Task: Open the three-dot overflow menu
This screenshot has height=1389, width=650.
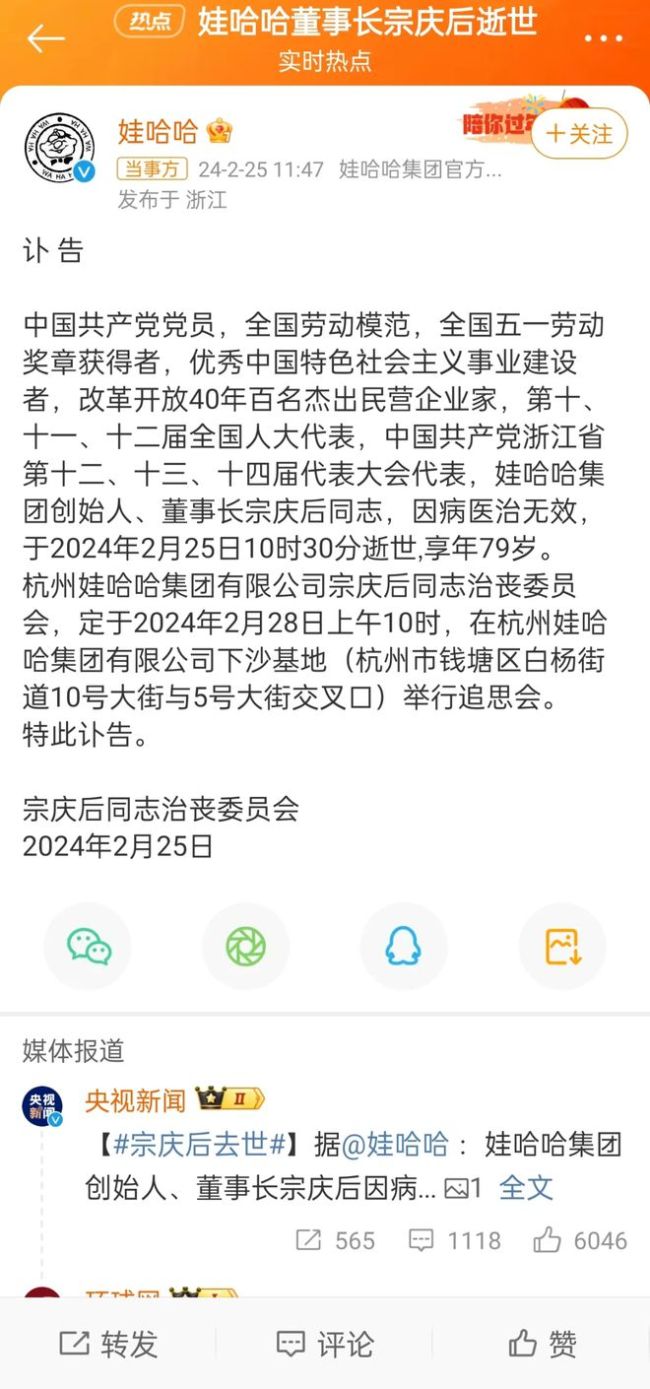Action: coord(603,39)
